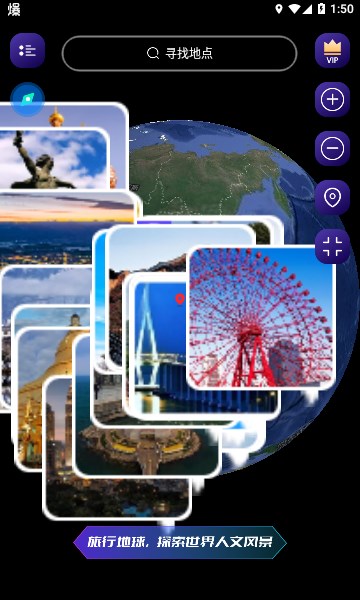Viewport: 360px width, 600px height.
Task: Open the list menu button
Action: pos(27,51)
